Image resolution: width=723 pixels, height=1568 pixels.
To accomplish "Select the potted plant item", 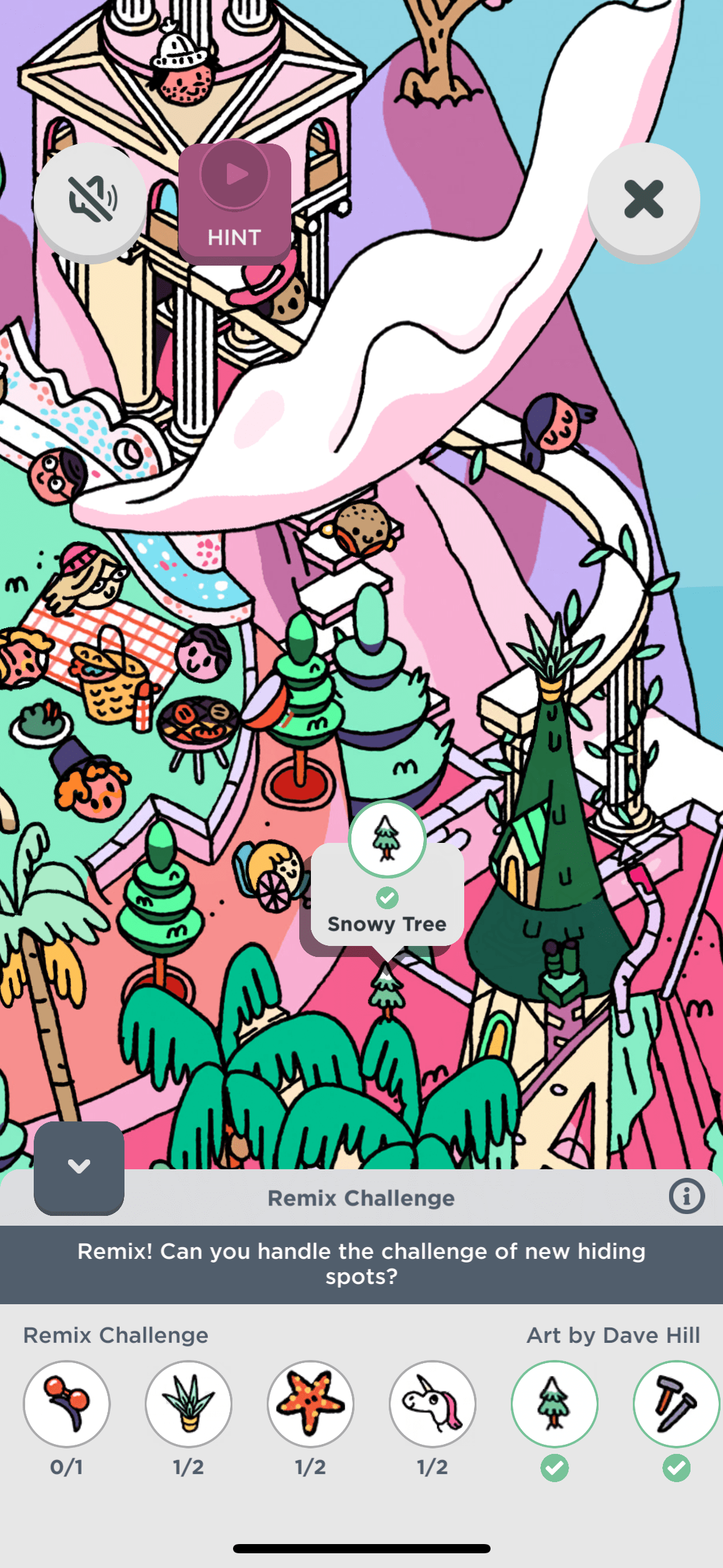I will (189, 1404).
